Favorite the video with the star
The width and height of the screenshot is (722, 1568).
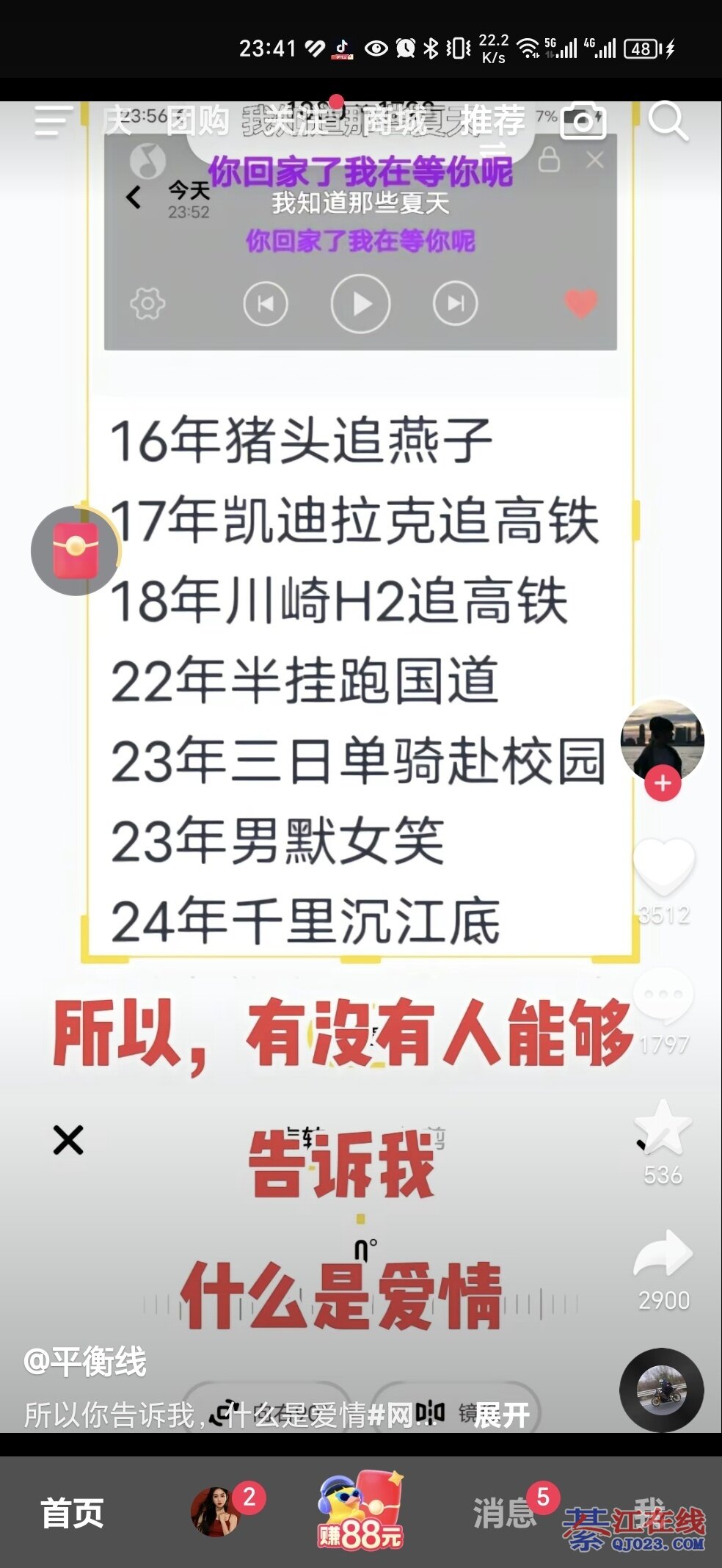663,1128
